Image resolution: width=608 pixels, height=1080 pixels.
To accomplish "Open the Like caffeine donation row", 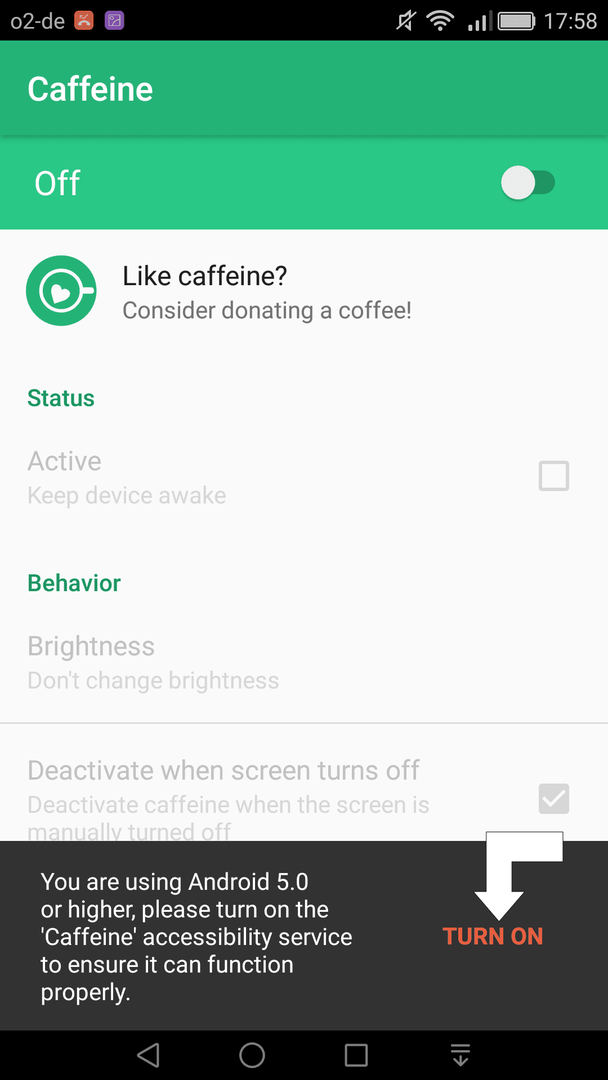I will click(x=304, y=291).
